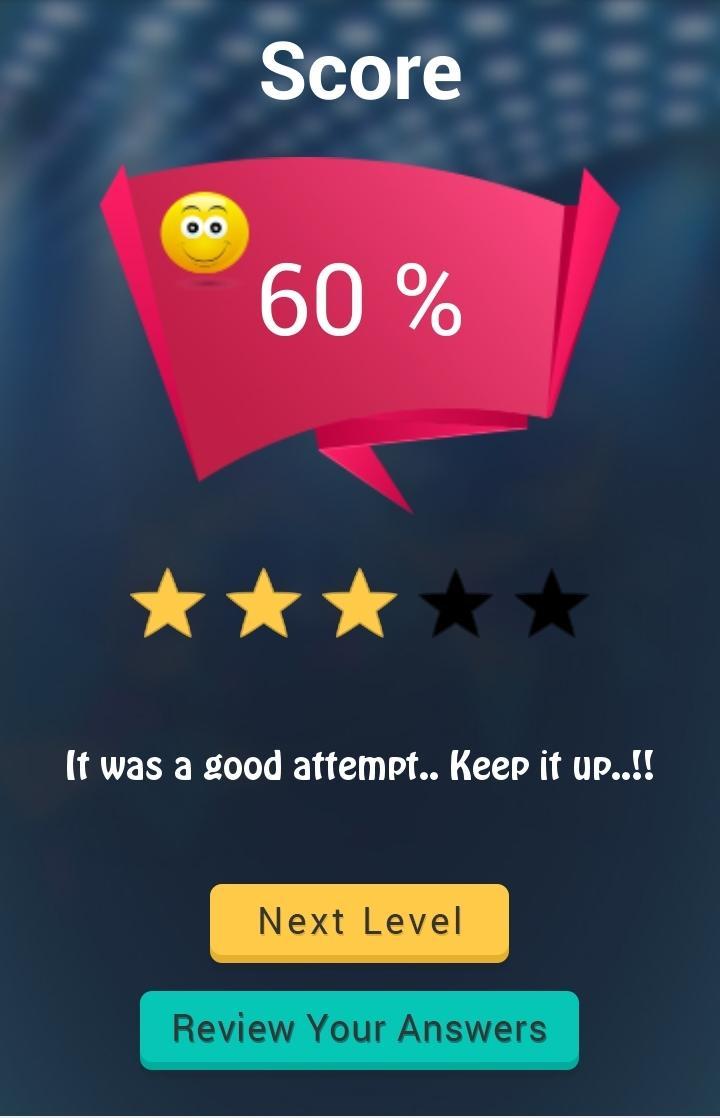The image size is (720, 1118).
Task: Open Review Your Answers
Action: pos(359,1029)
